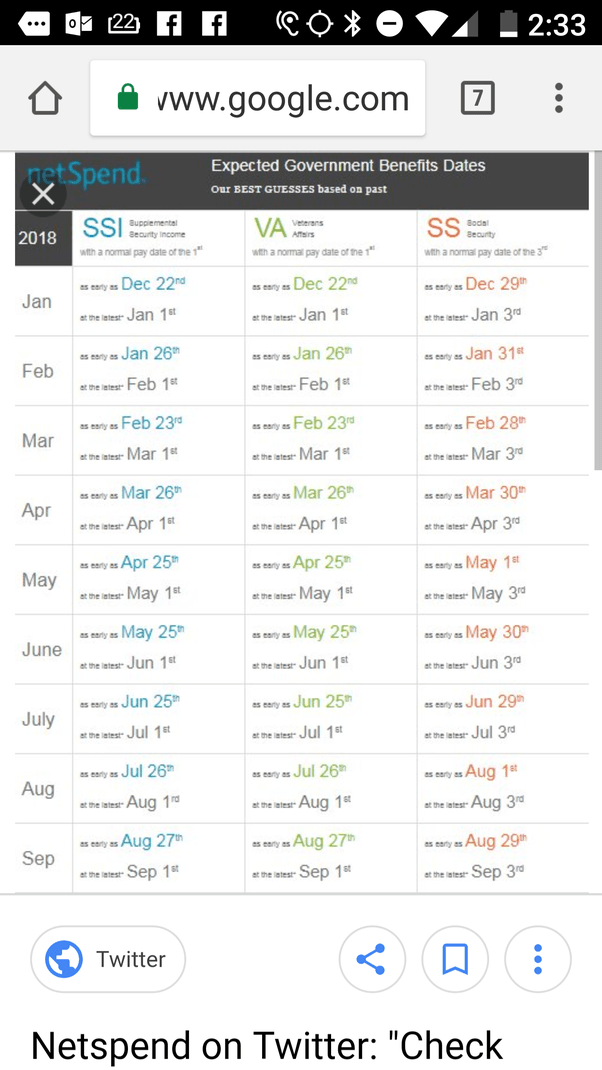The height and width of the screenshot is (1070, 602).
Task: Open the tab switcher showing 7 tabs
Action: coord(477,98)
